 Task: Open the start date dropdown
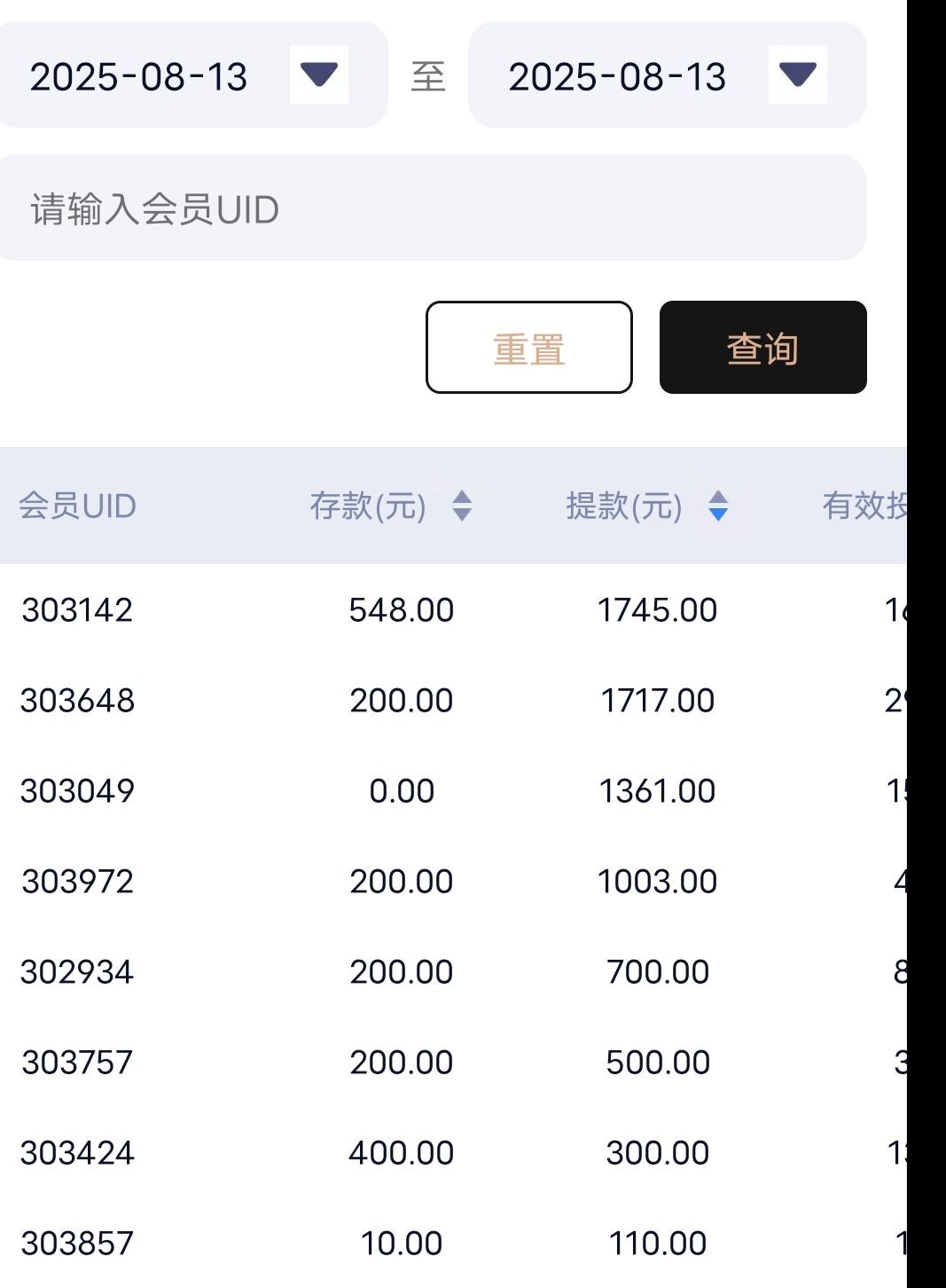(x=318, y=75)
